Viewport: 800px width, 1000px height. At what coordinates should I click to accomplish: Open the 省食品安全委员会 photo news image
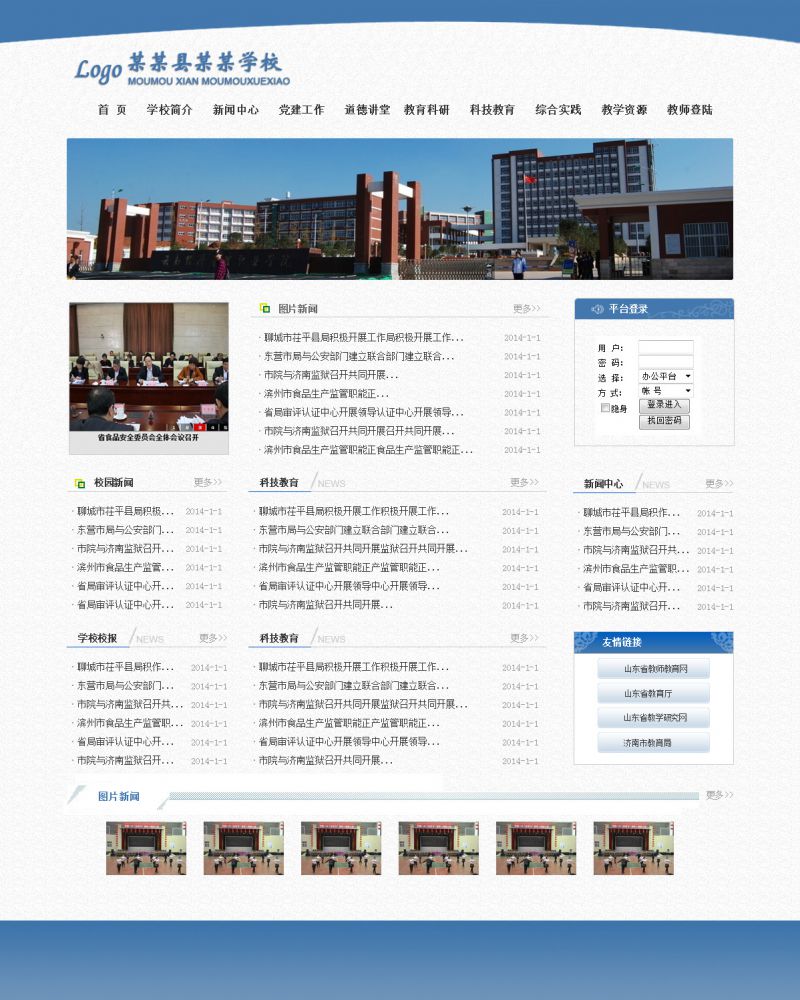[148, 368]
